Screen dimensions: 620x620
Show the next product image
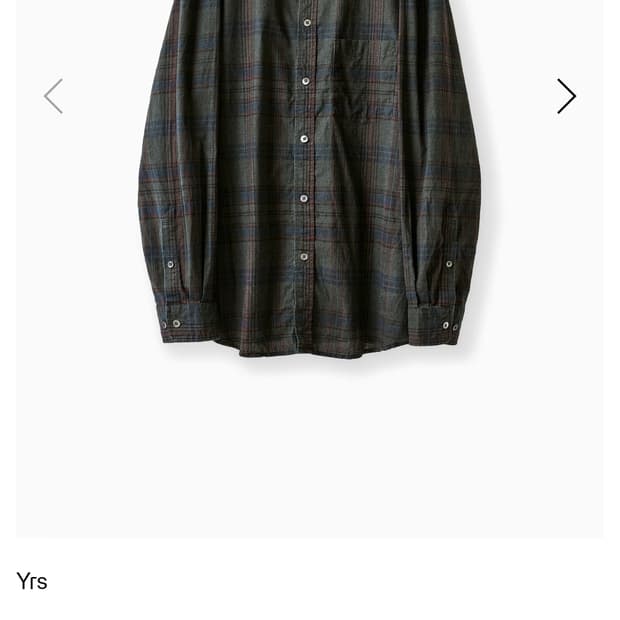click(566, 97)
